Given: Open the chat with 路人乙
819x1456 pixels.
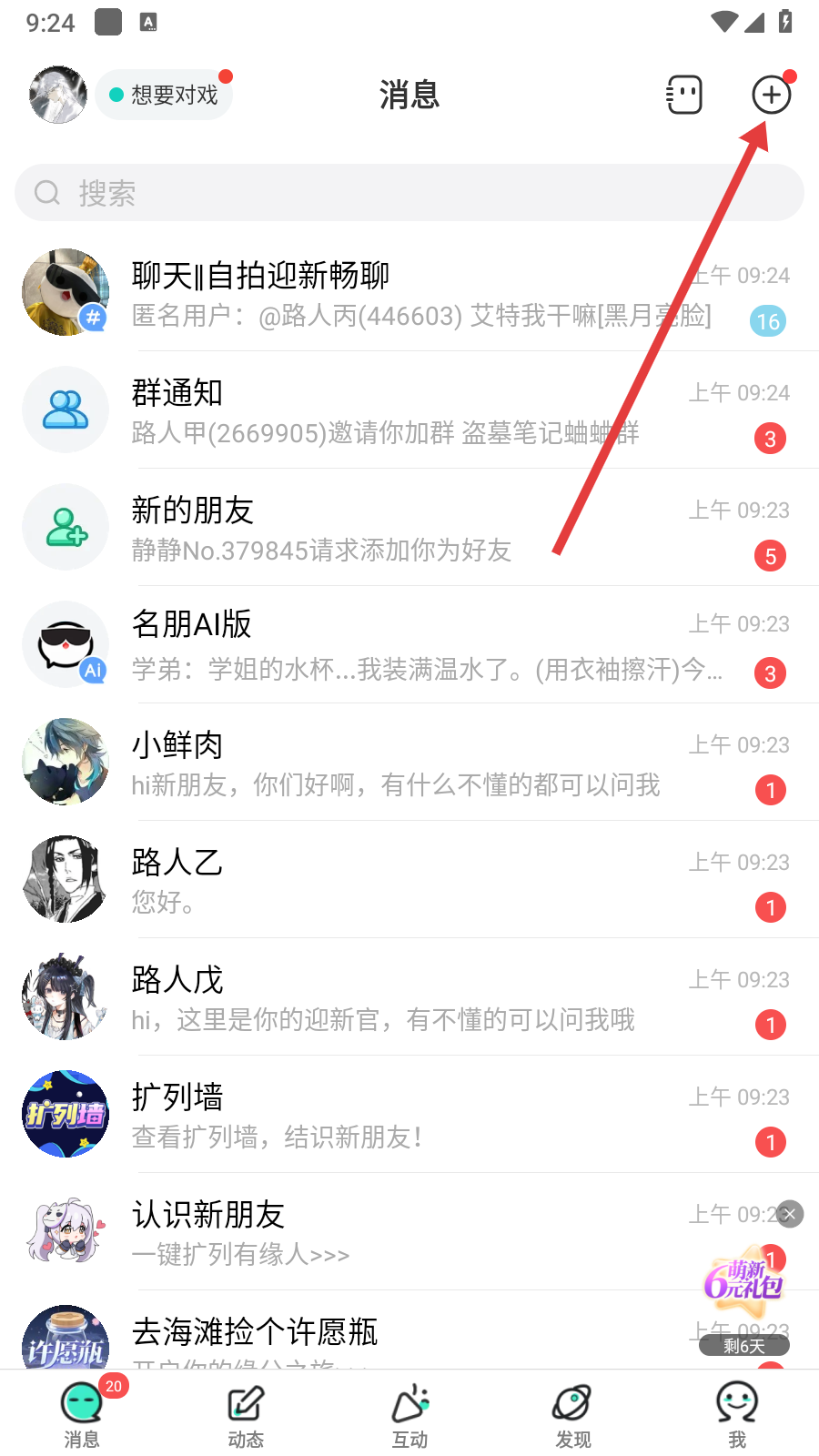Looking at the screenshot, I should [409, 880].
